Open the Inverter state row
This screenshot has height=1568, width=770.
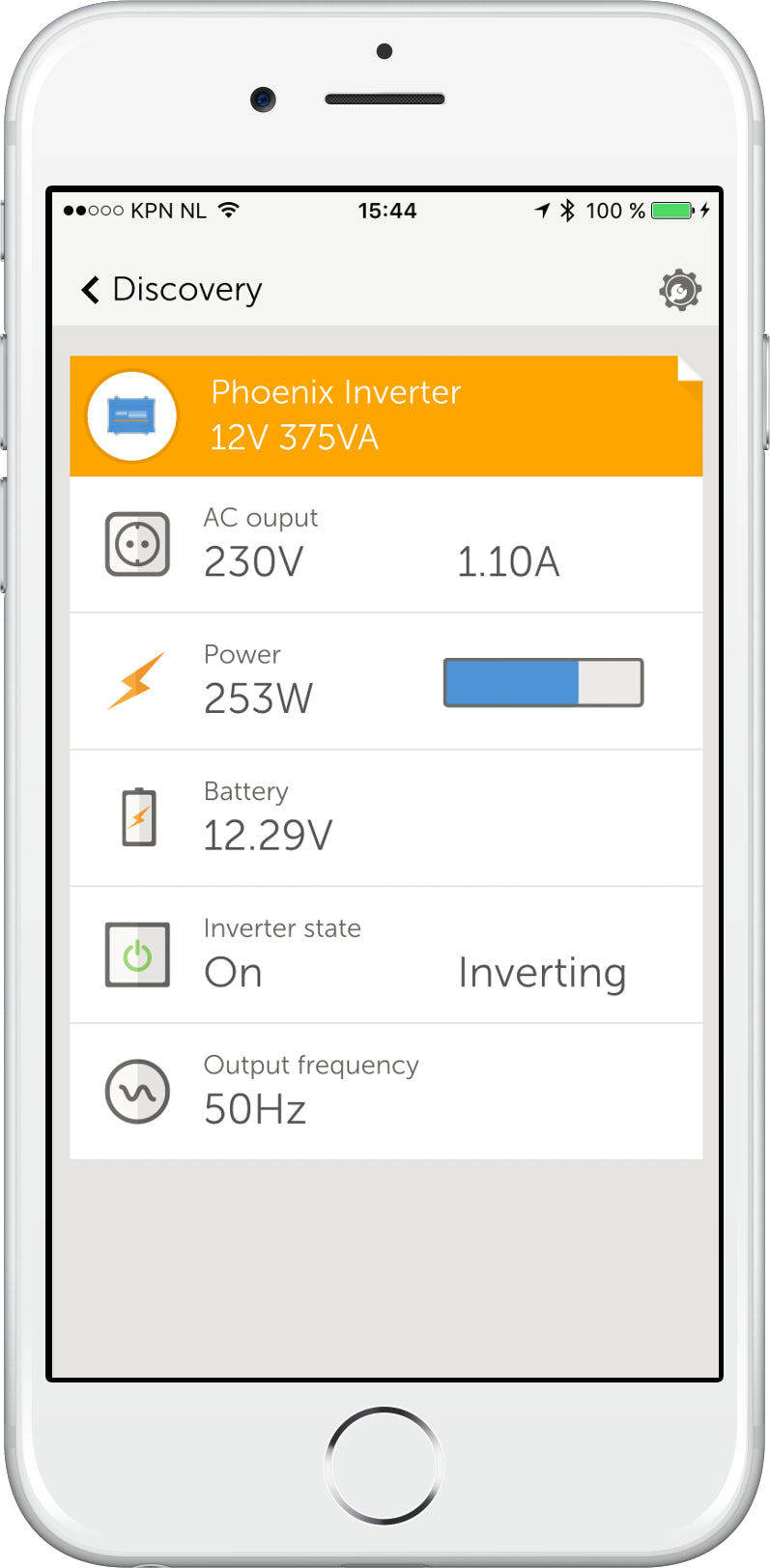click(385, 955)
